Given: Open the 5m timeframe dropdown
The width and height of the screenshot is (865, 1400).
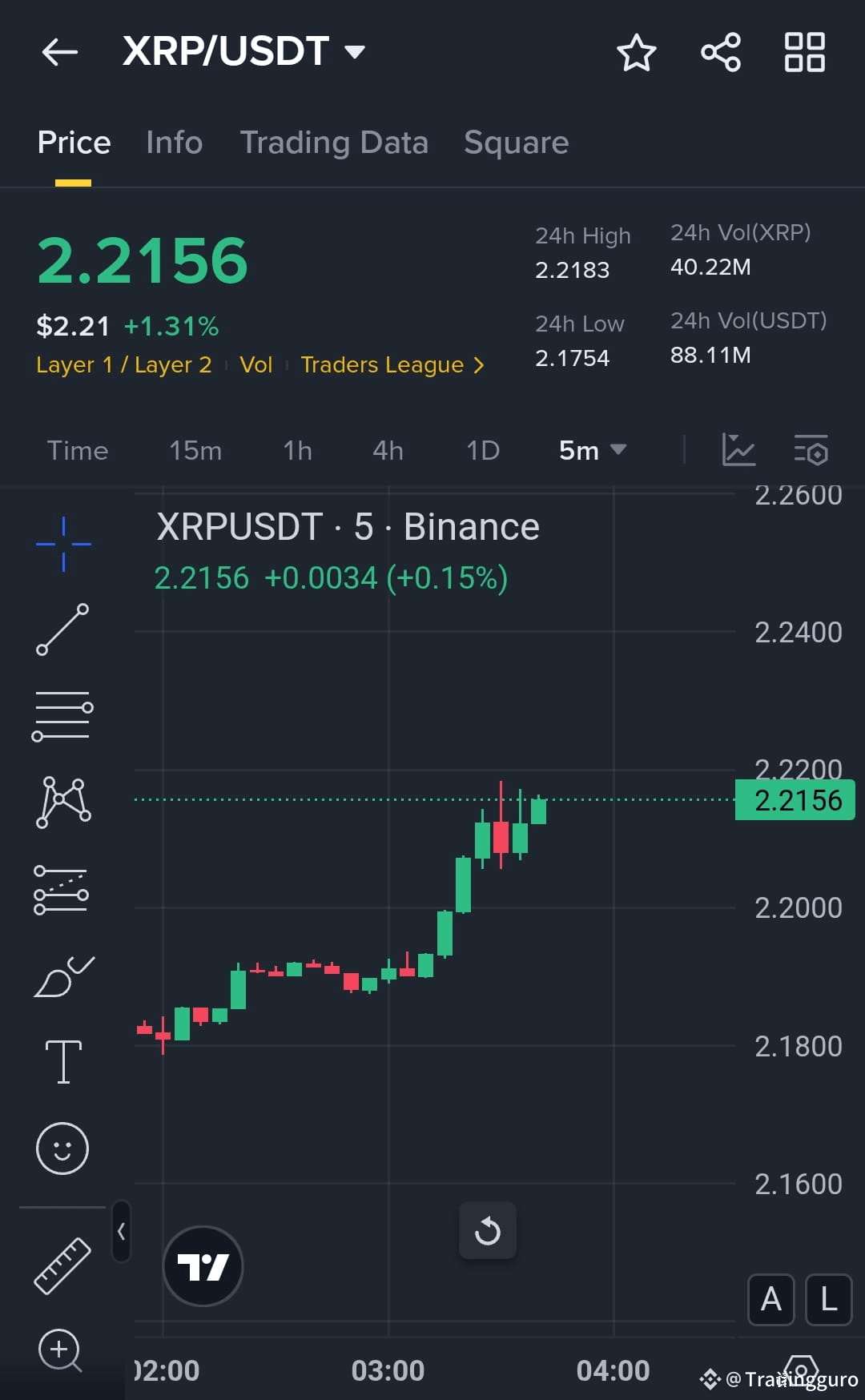Looking at the screenshot, I should pos(591,450).
